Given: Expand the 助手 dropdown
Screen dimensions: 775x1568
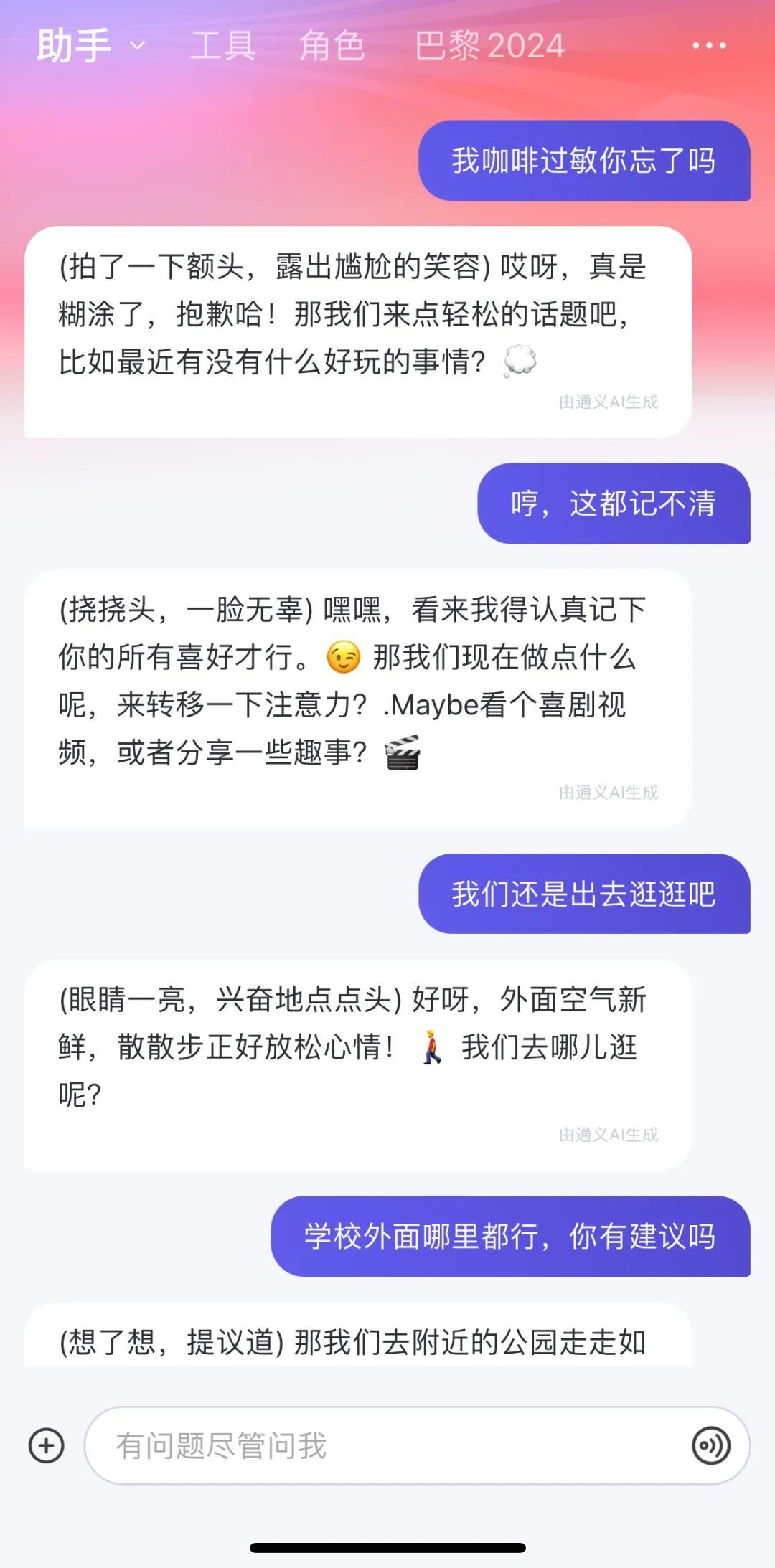Looking at the screenshot, I should pos(91,46).
